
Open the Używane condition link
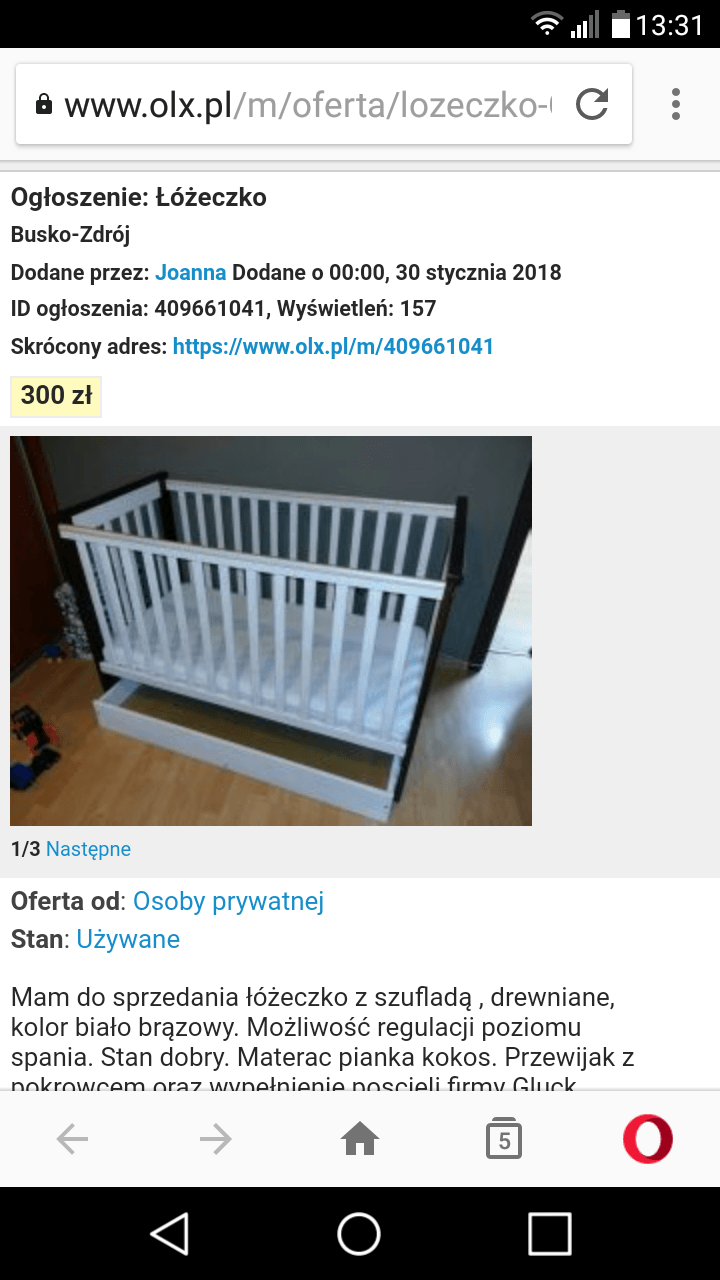pyautogui.click(x=128, y=939)
